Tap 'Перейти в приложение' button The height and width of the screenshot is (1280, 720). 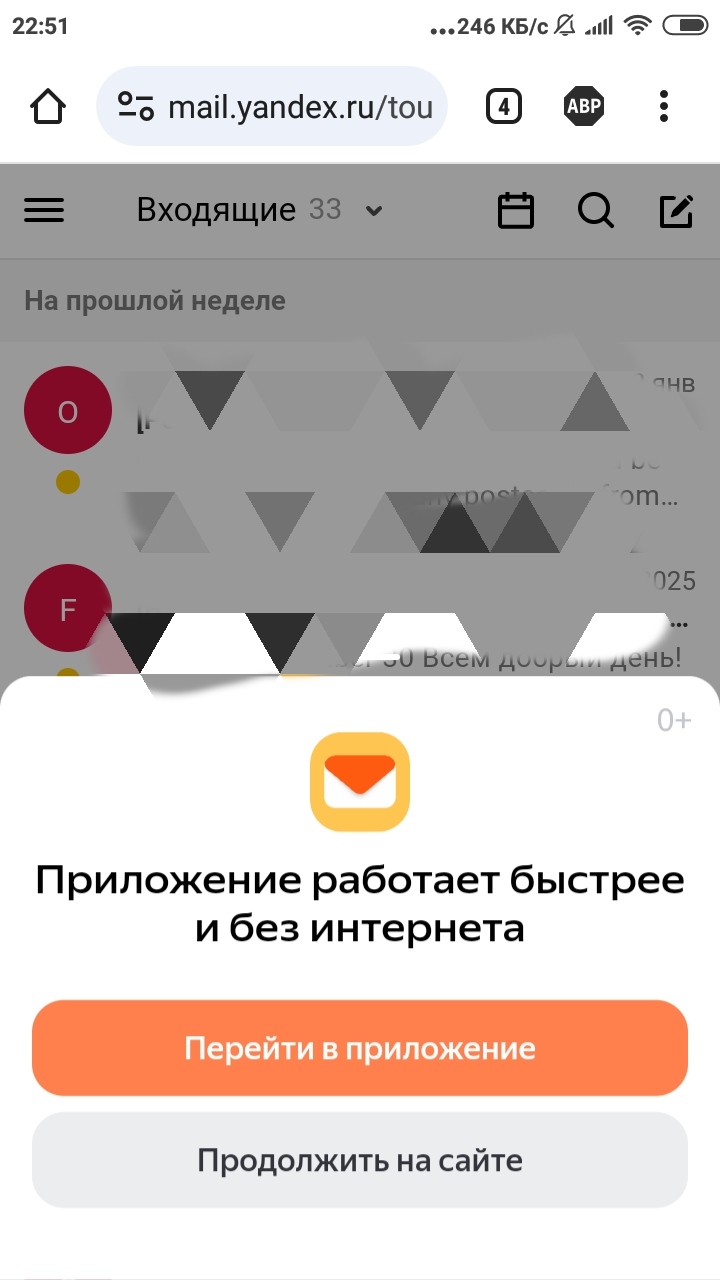(360, 1048)
